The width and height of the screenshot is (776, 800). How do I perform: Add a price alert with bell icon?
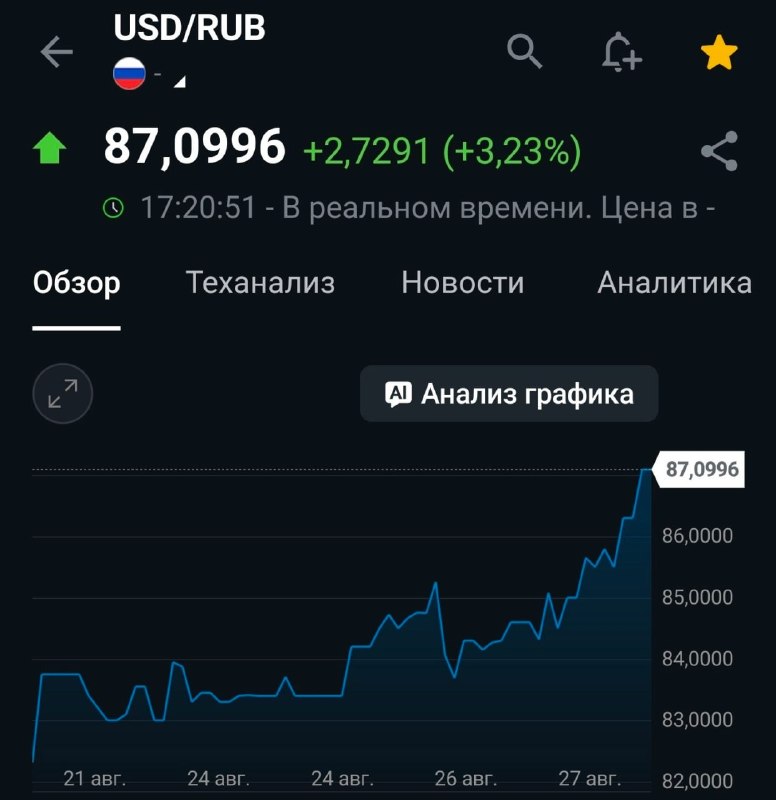pos(621,52)
